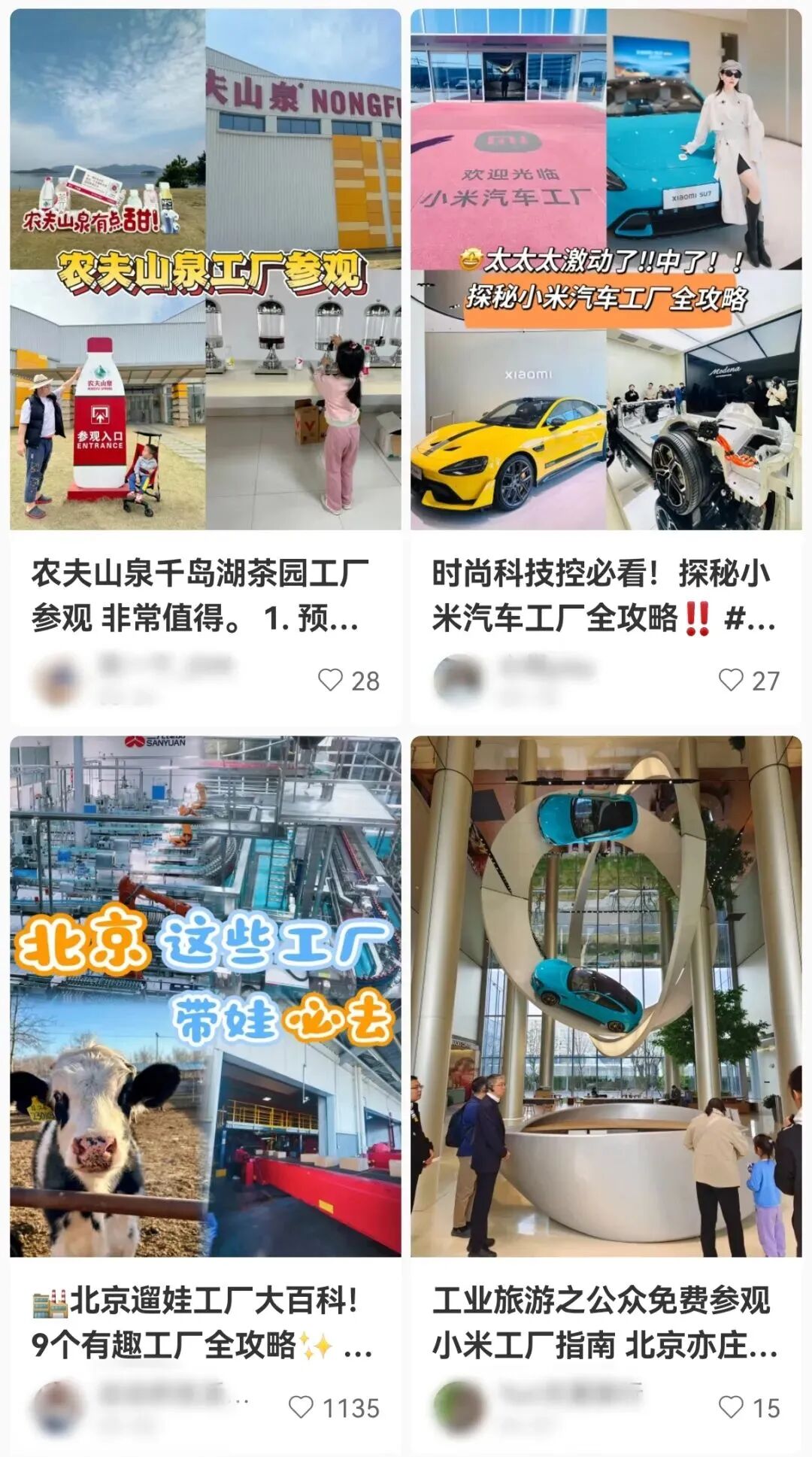Open the 探秘小米汽车工厂全攻略 post
This screenshot has height=1457, width=812.
tap(606, 271)
